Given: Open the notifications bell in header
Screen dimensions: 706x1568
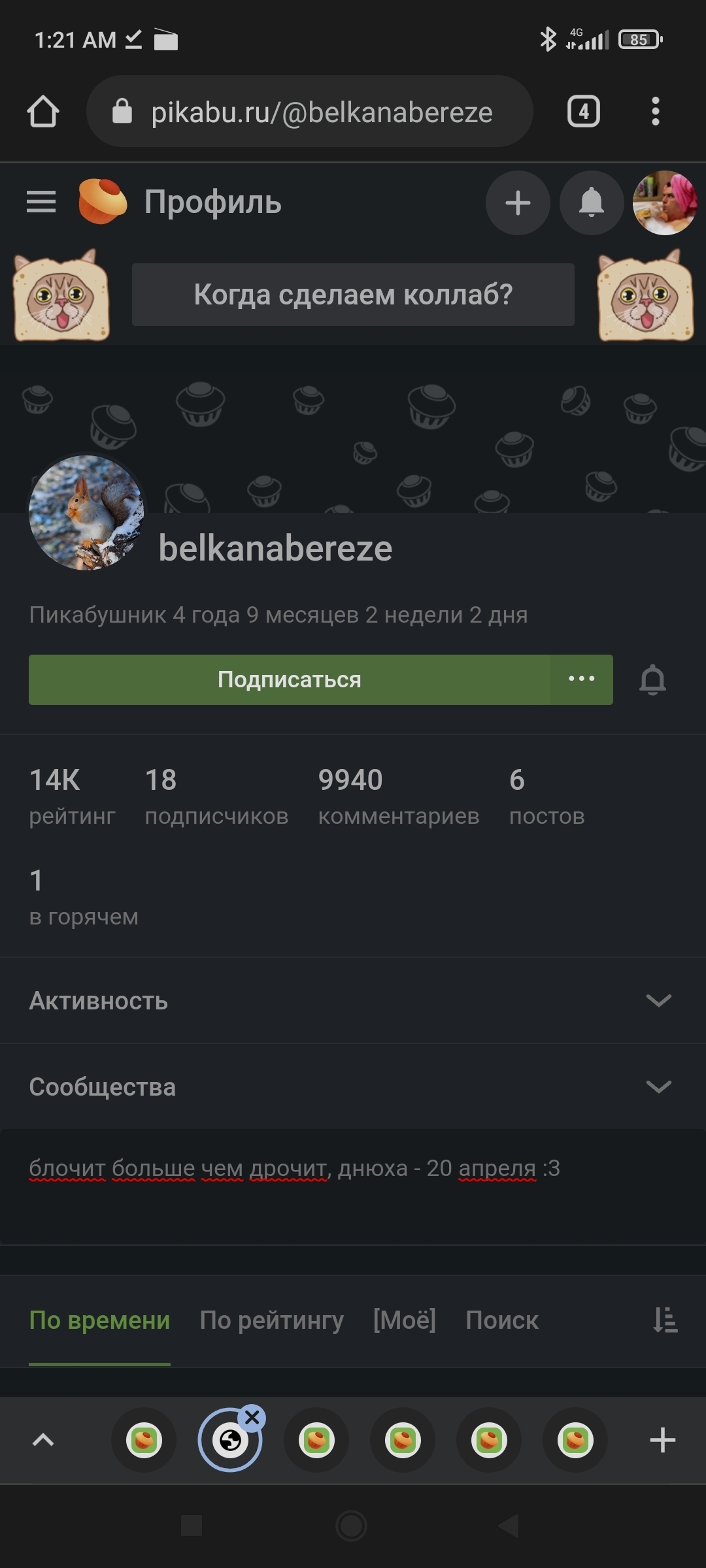Looking at the screenshot, I should (592, 203).
